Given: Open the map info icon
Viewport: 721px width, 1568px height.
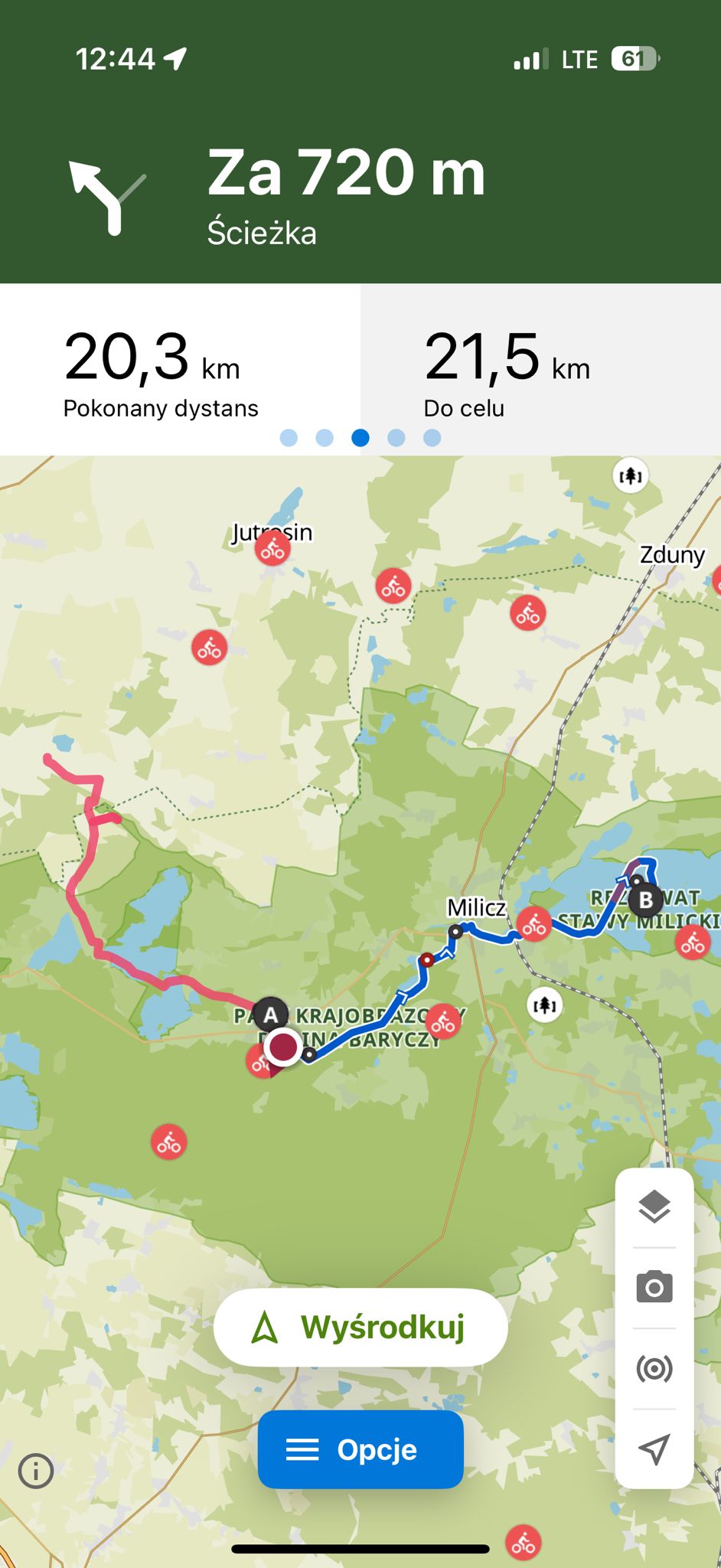Looking at the screenshot, I should click(36, 1471).
